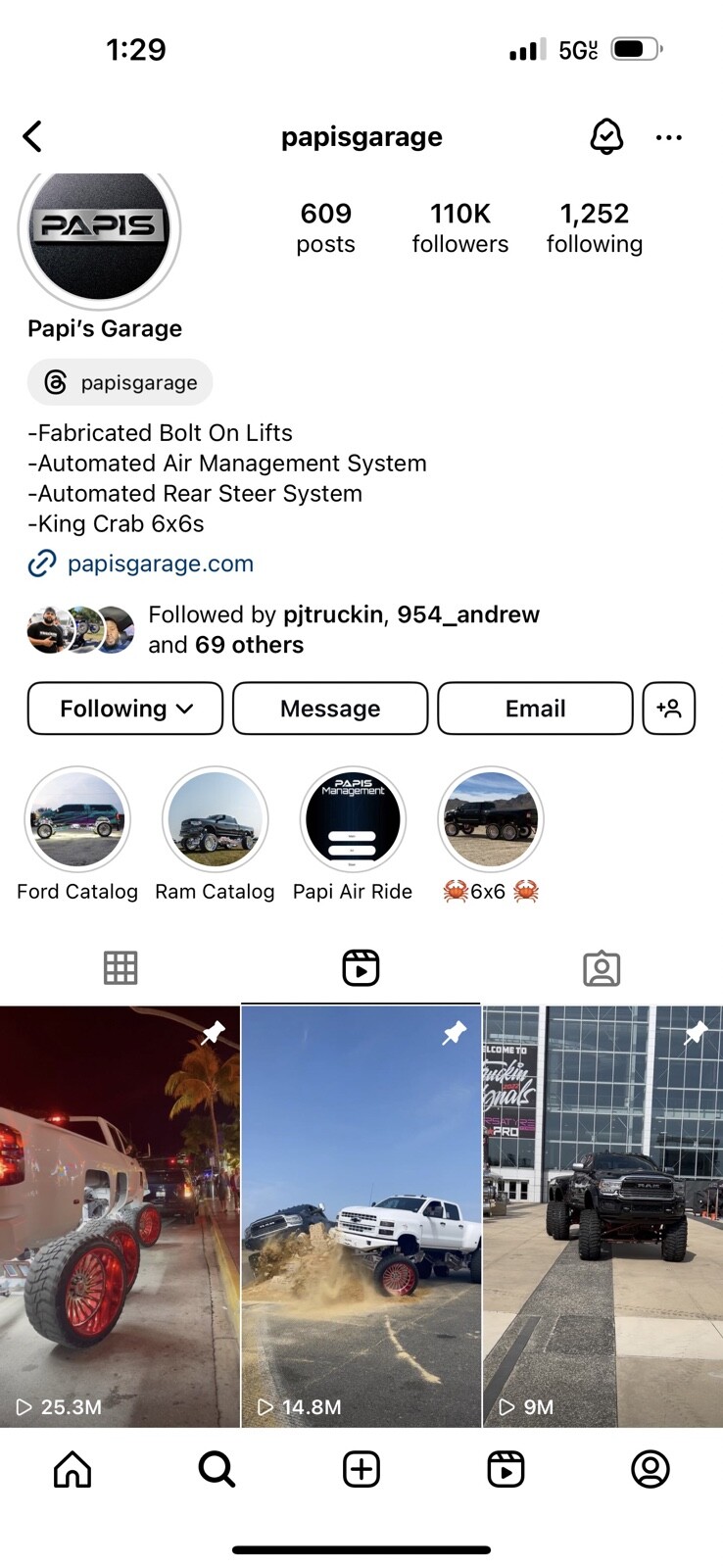Tap the Email button
Screen dimensions: 723x1568
click(535, 709)
